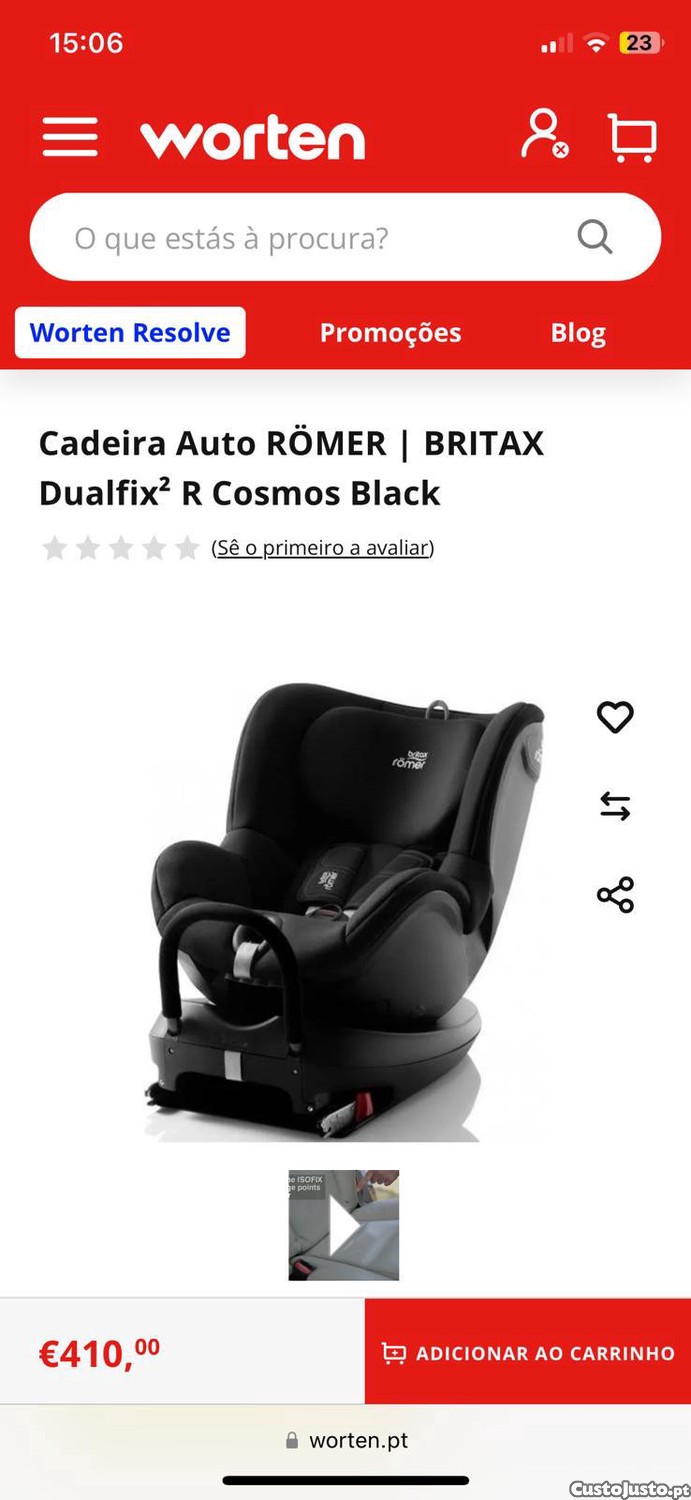Share this product
The image size is (691, 1500).
(615, 895)
